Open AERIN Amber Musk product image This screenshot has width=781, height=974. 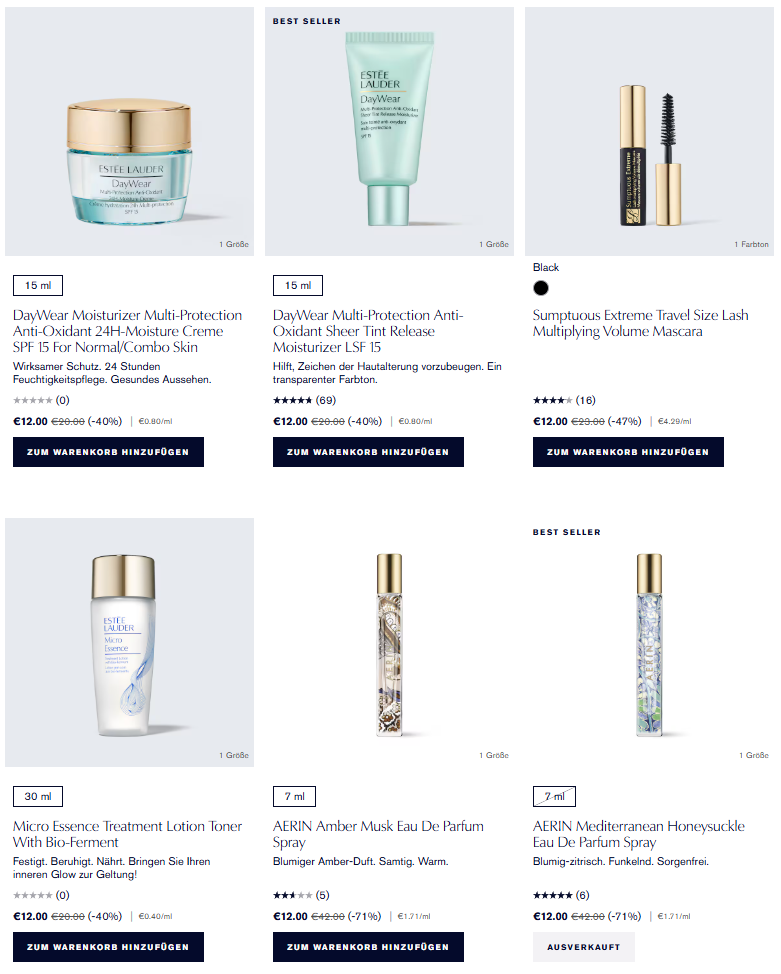[x=390, y=642]
